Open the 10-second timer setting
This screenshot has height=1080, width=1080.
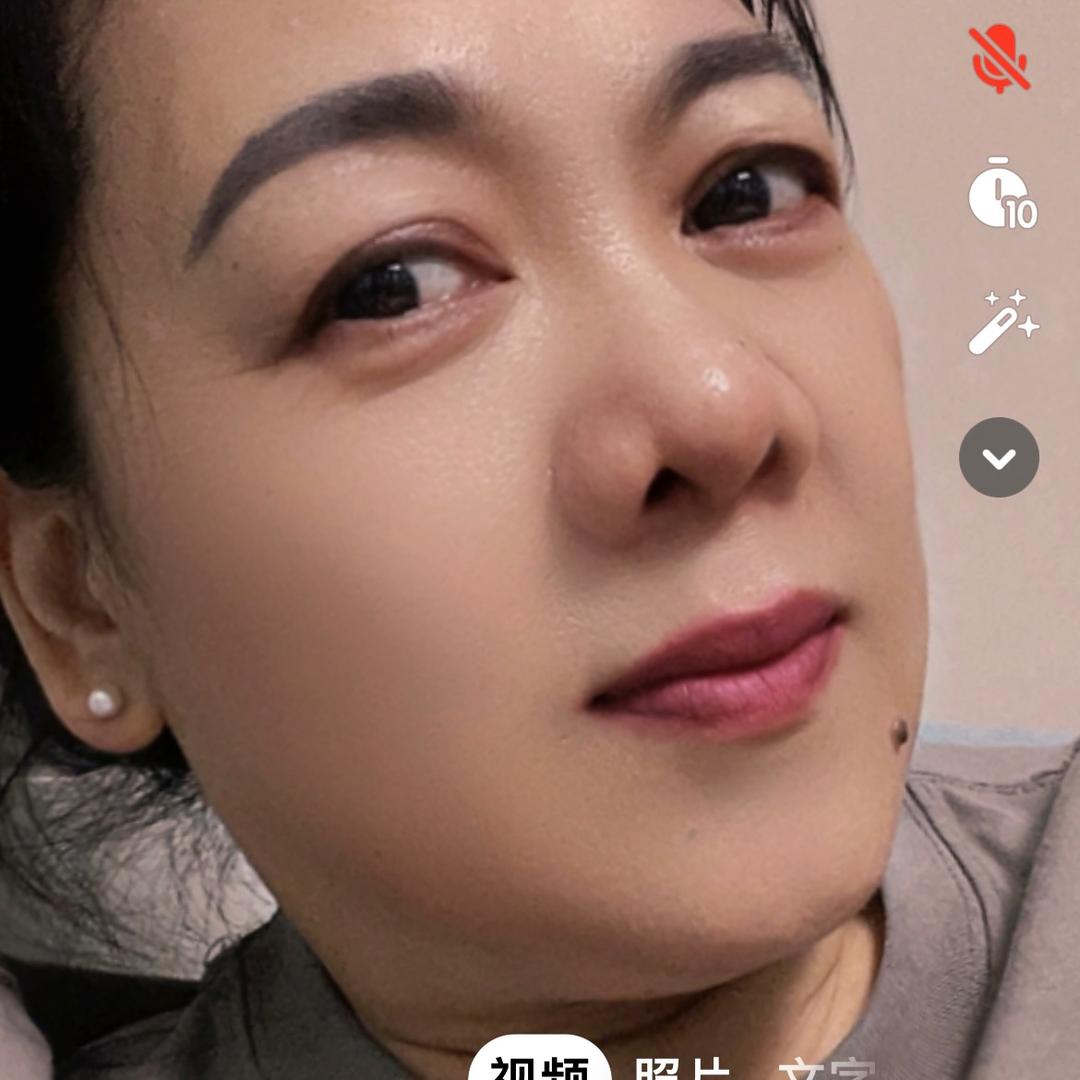tap(1001, 195)
